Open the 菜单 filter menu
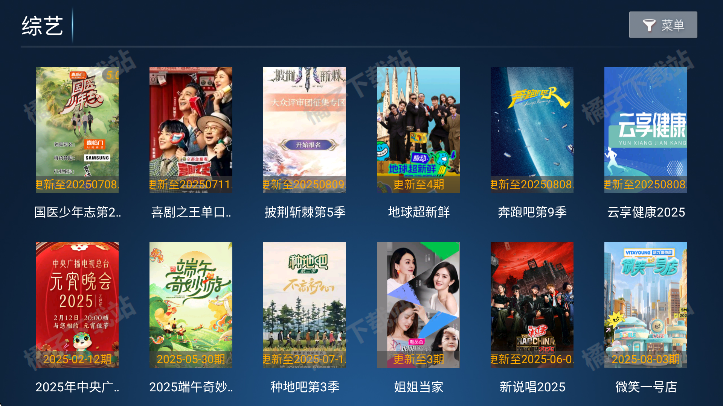Viewport: 723px width, 406px height. (662, 25)
